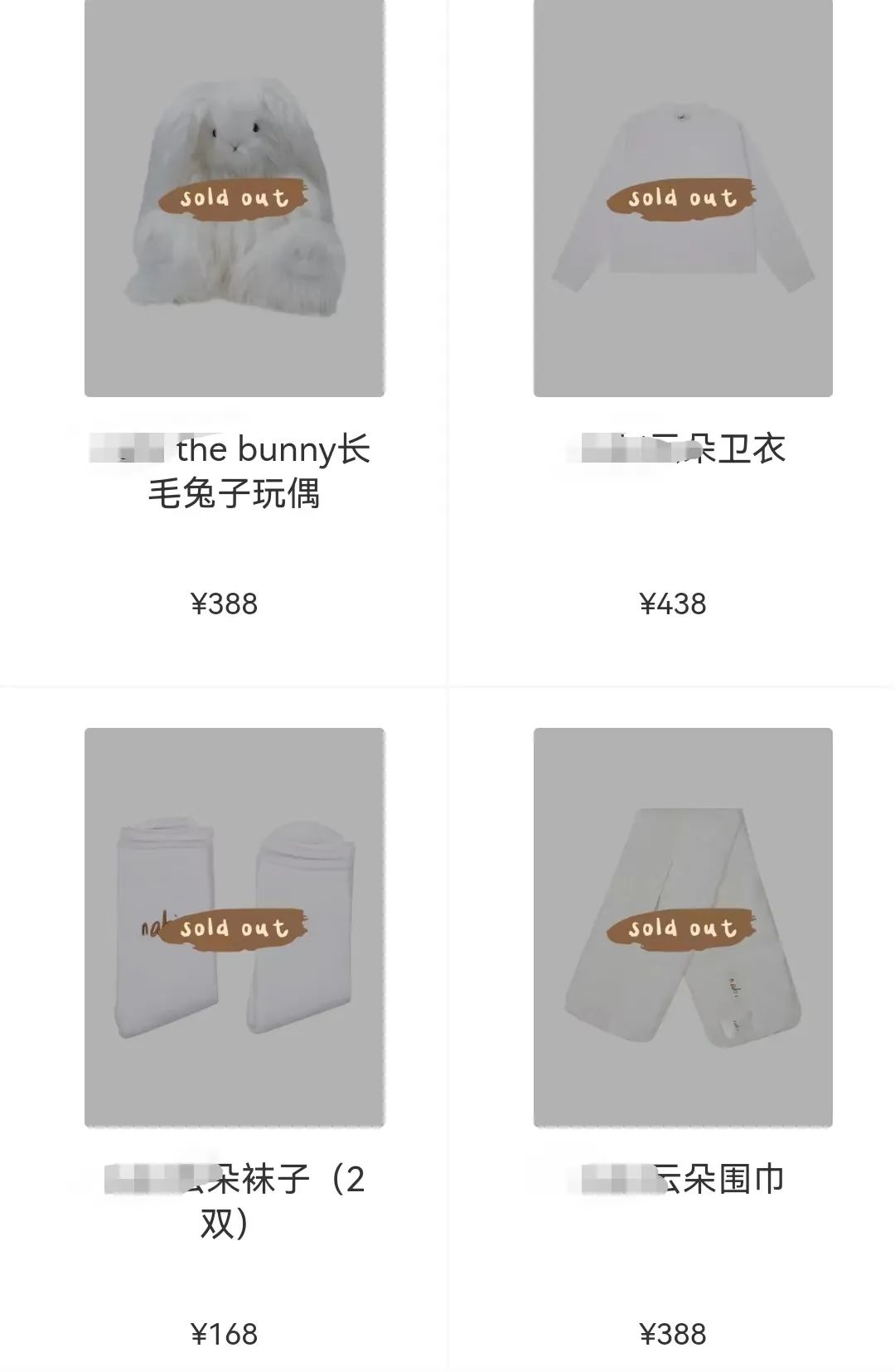Open the bottom-left socks product listing
The height and width of the screenshot is (1372, 895).
[x=235, y=1036]
